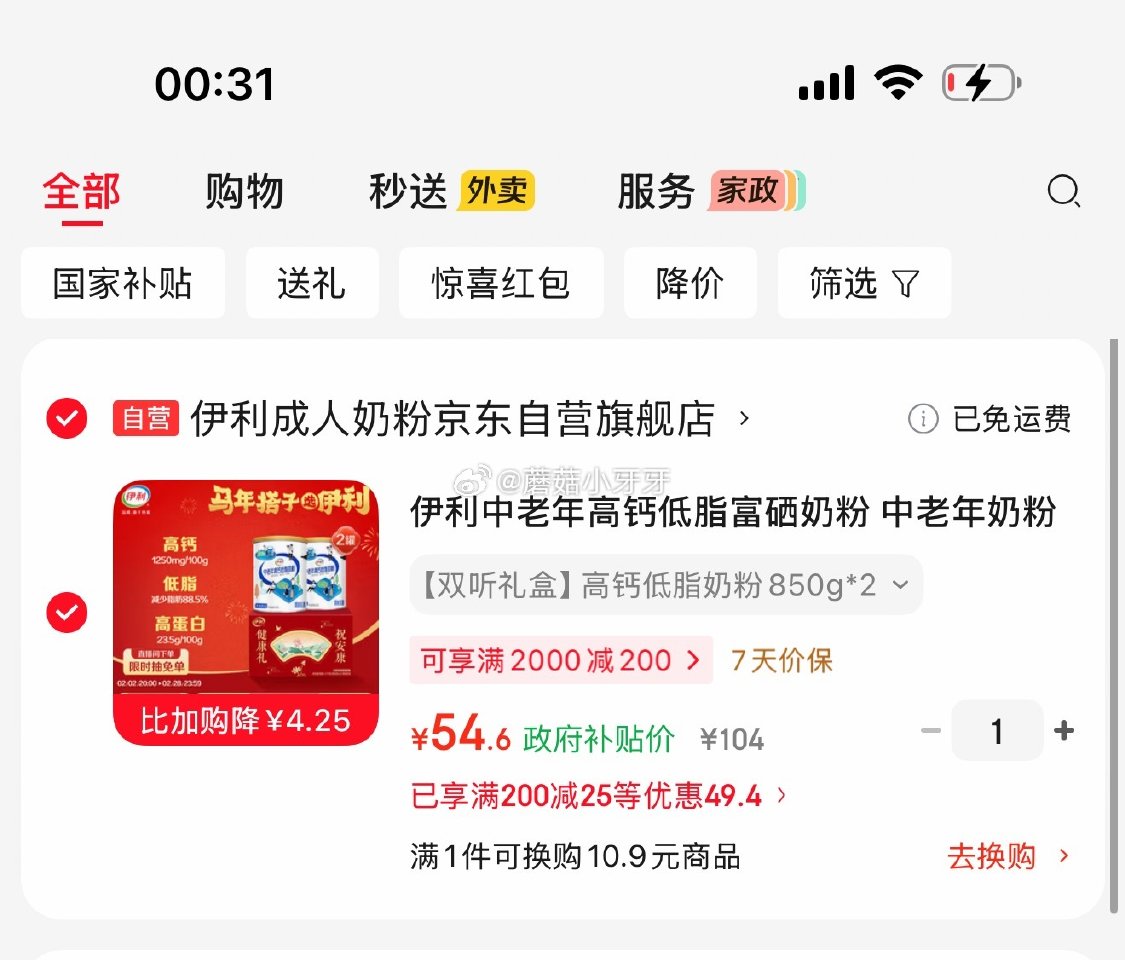Screen dimensions: 1125x960
Task: Switch to the 购物 tab
Action: coord(244,191)
